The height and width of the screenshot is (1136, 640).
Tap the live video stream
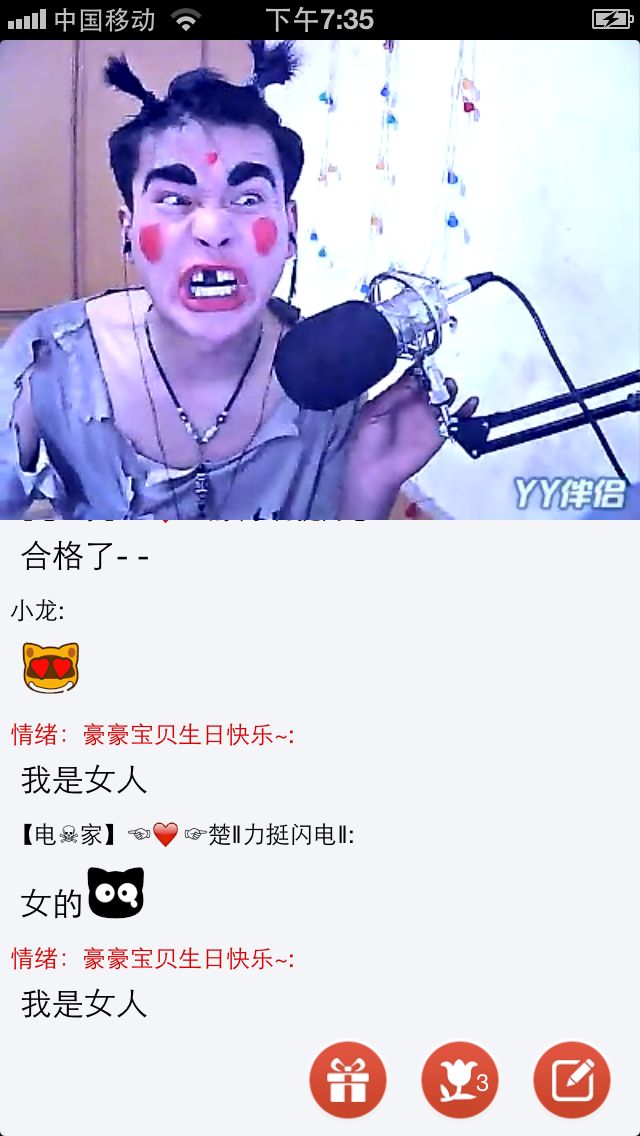pos(320,280)
